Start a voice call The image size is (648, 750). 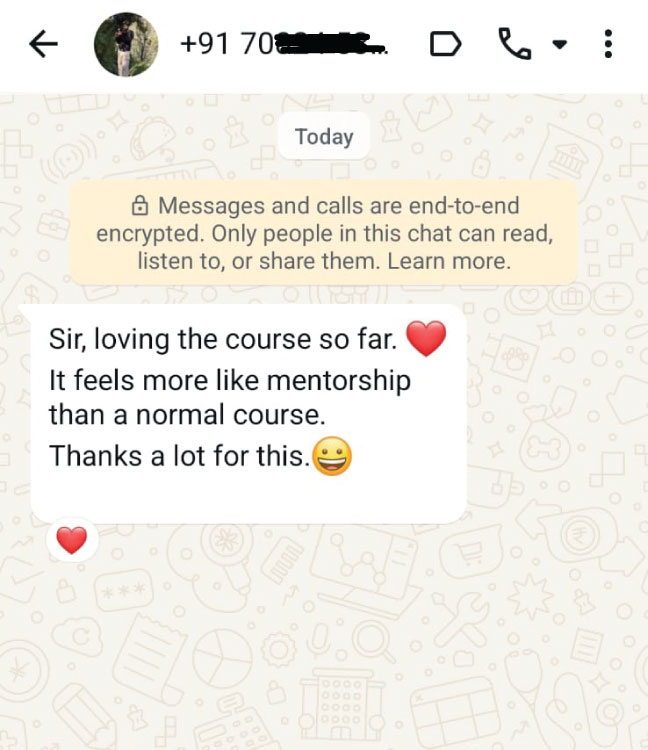(515, 44)
